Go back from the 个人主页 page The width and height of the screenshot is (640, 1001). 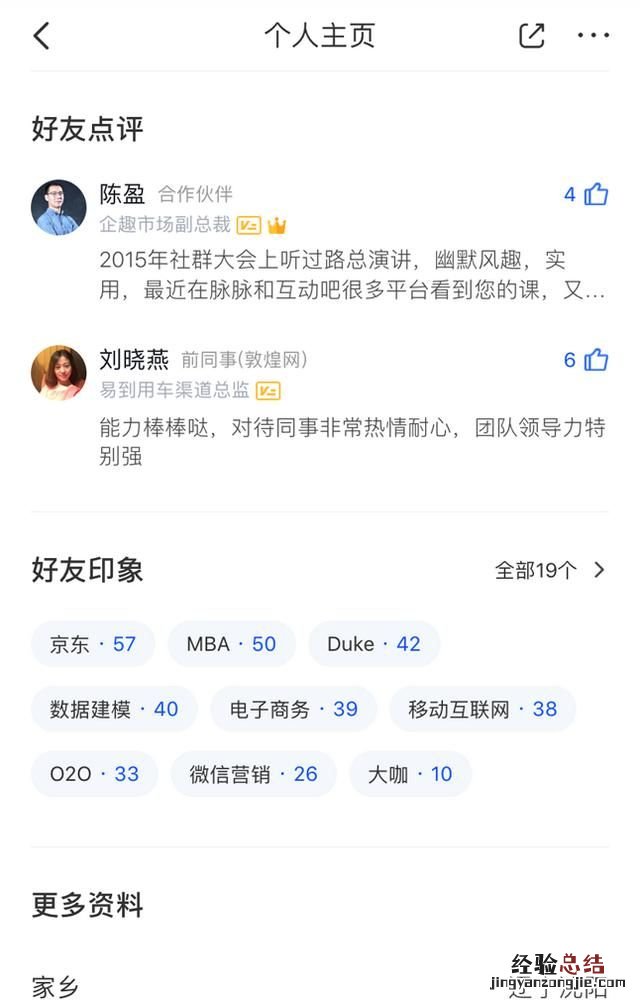click(41, 36)
